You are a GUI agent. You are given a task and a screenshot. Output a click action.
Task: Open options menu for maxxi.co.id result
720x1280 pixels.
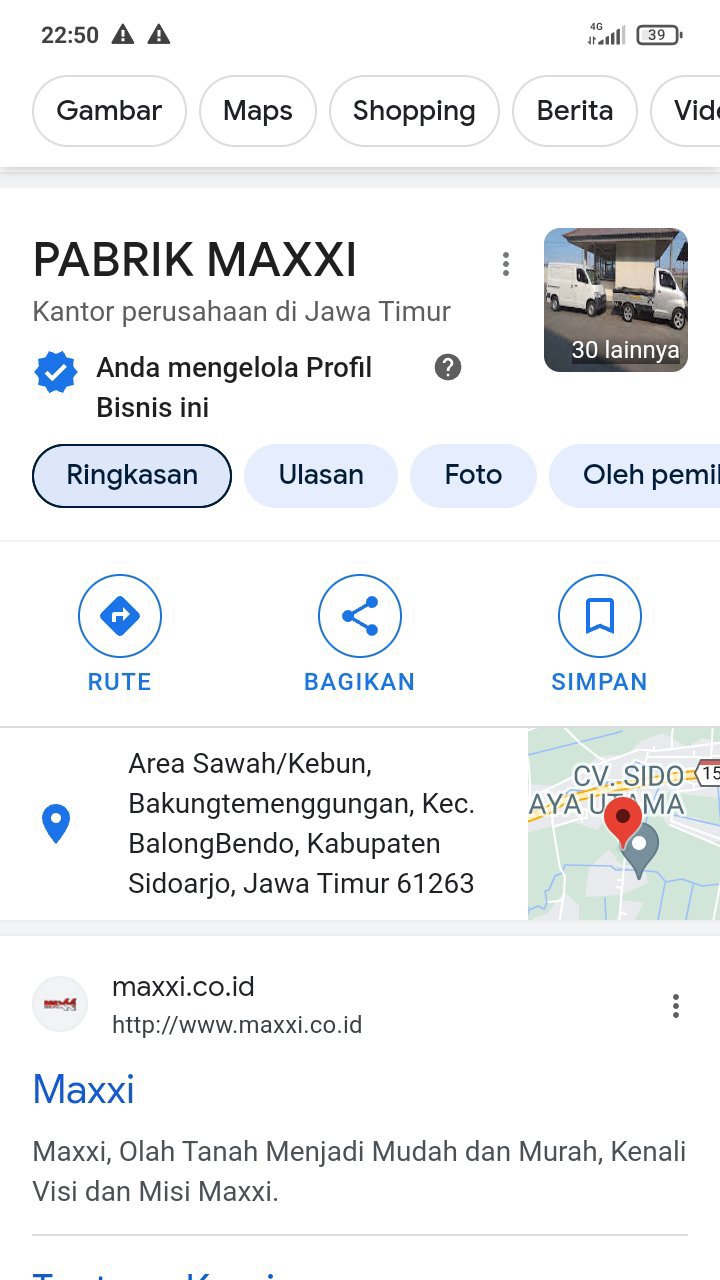[676, 1006]
